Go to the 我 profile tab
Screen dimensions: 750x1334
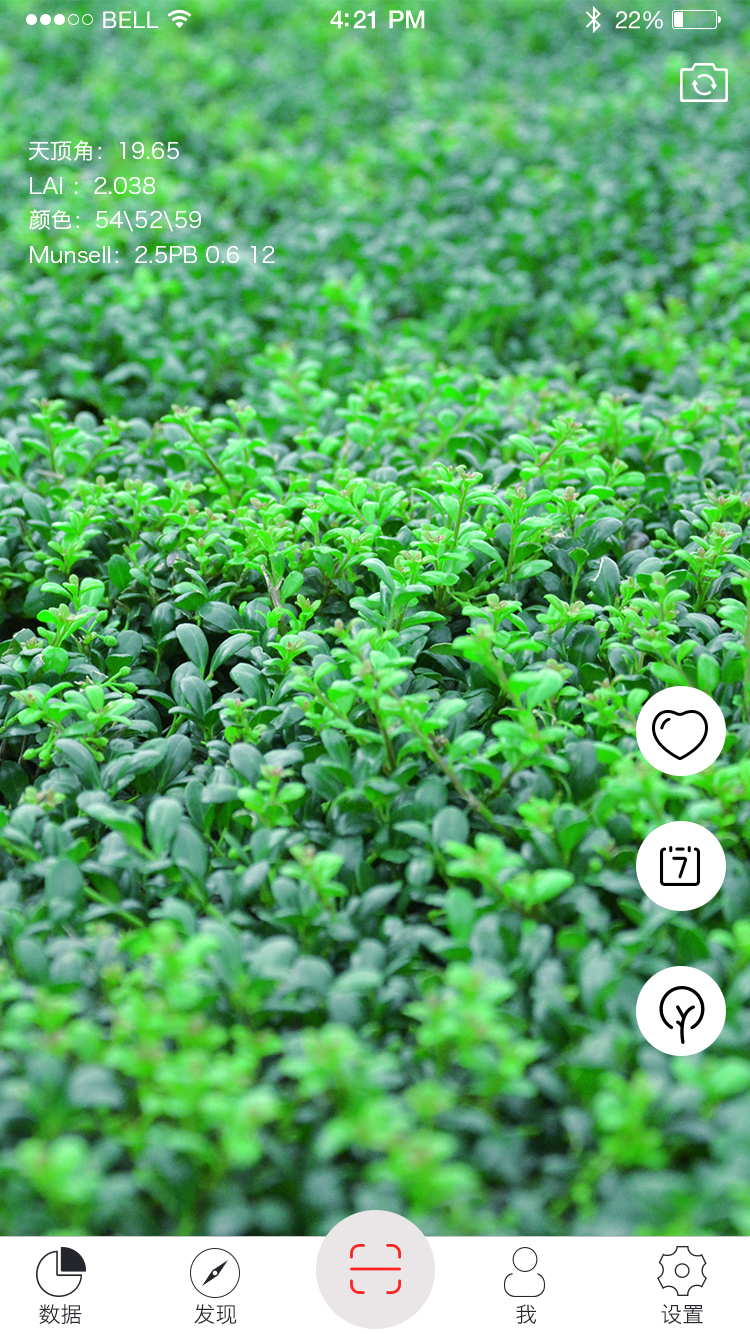(x=525, y=1286)
